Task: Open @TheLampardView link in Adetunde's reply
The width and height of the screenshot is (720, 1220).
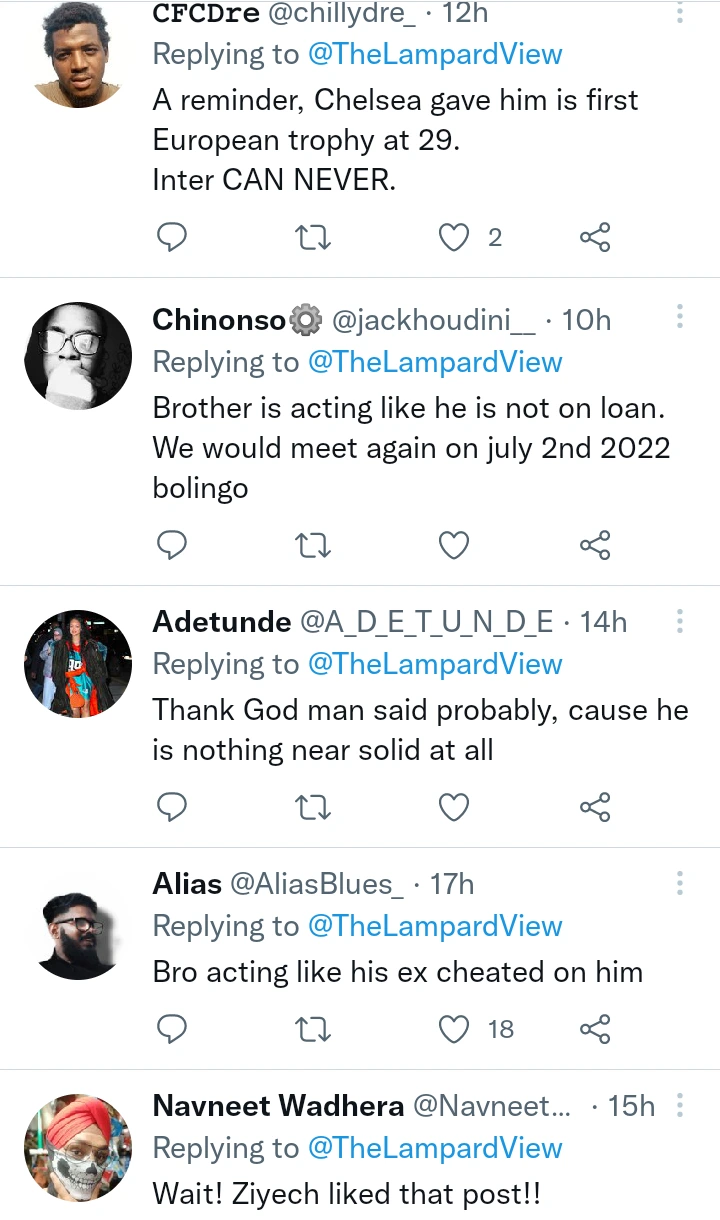Action: (435, 664)
